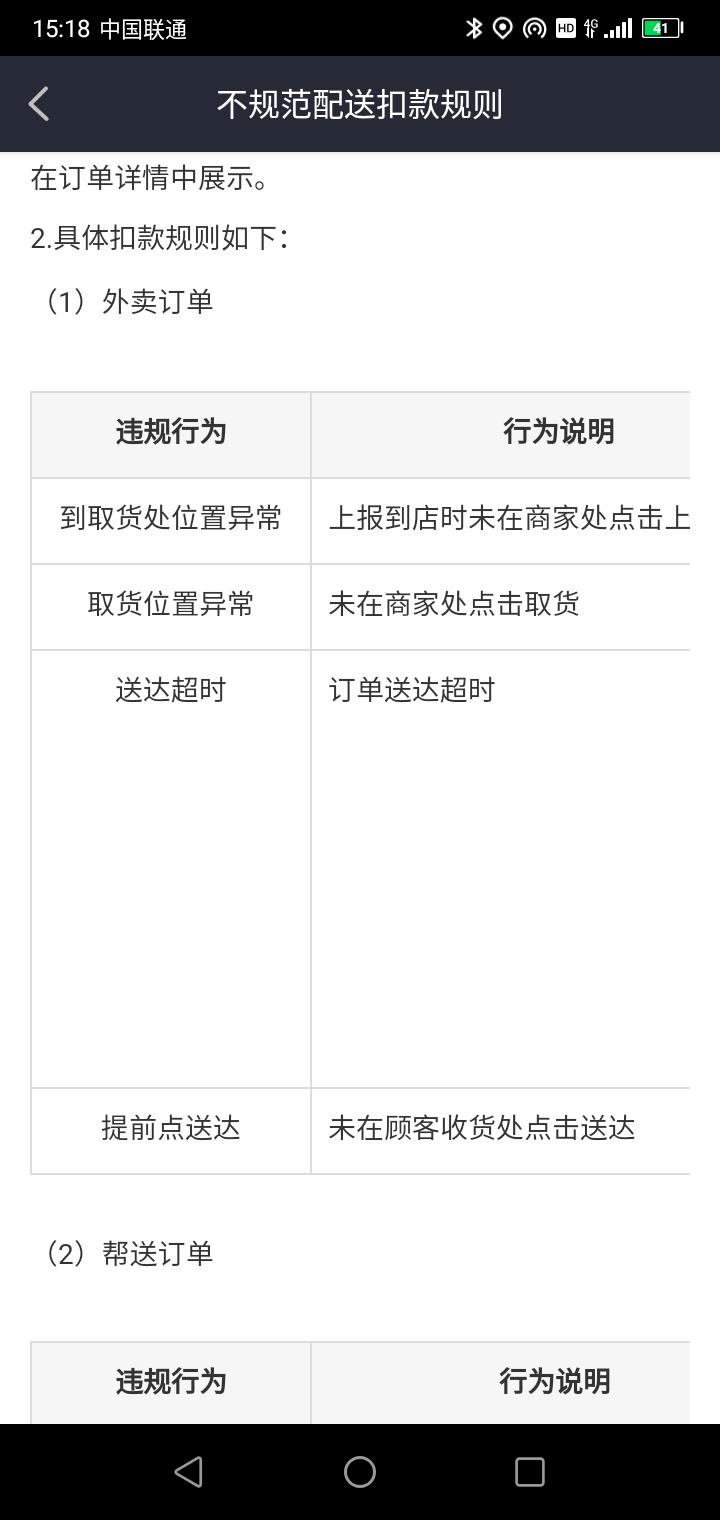Tap the 提前点送达 table cell
The image size is (720, 1520).
point(170,1129)
